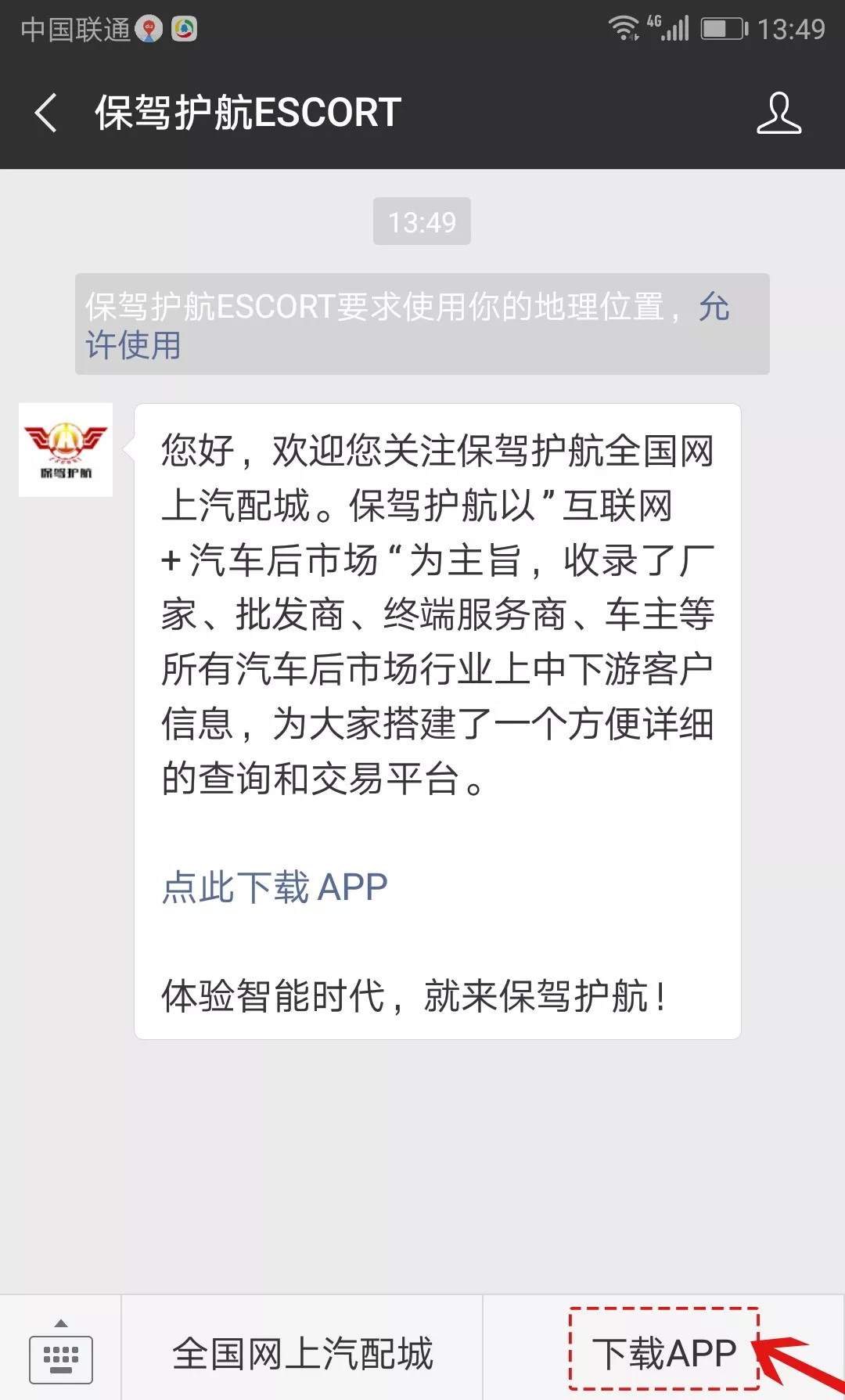The image size is (845, 1400).
Task: Go back from the 保驾护航ESCORT chat
Action: (46, 113)
